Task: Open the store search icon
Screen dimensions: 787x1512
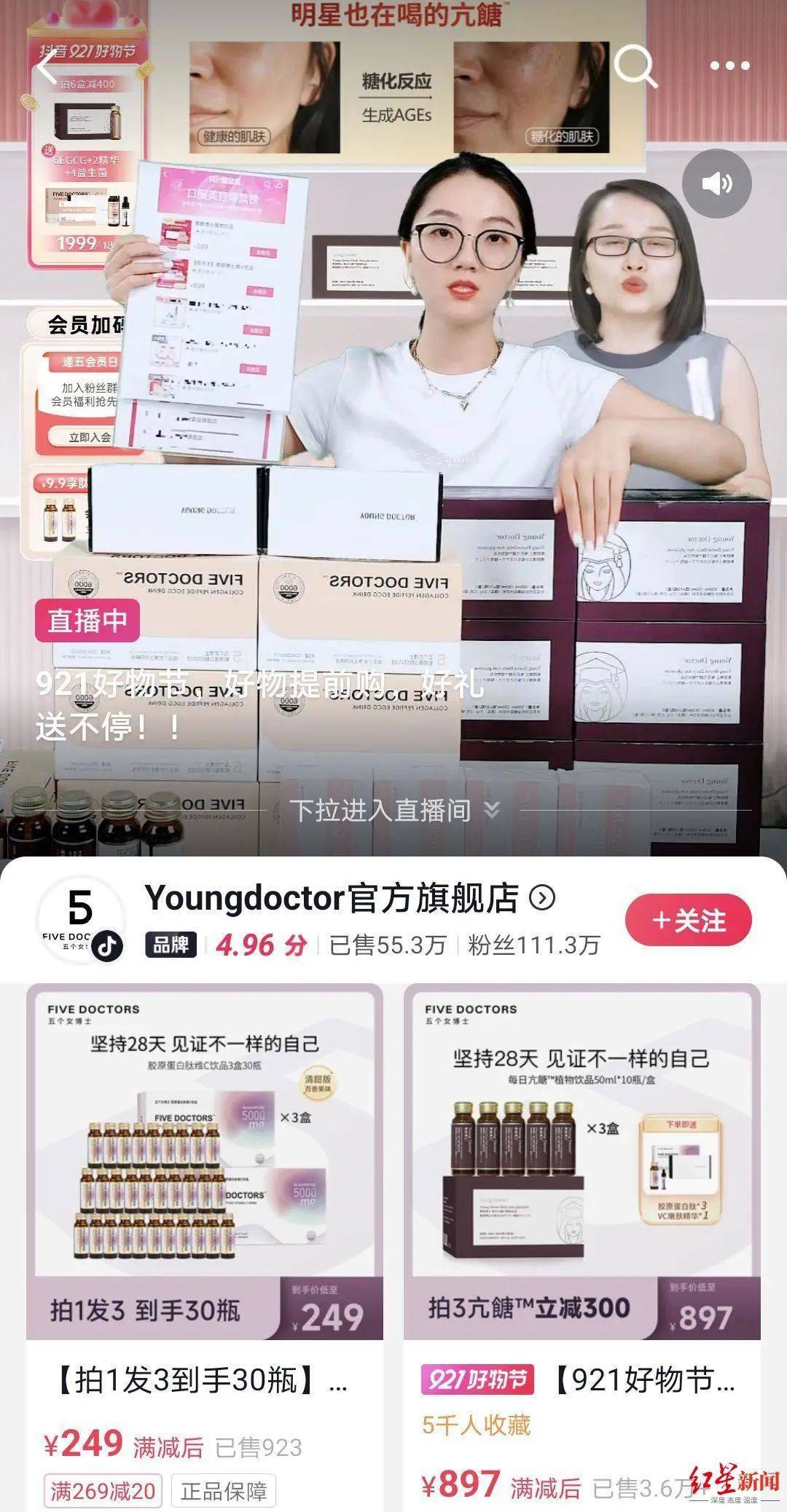Action: 635,66
